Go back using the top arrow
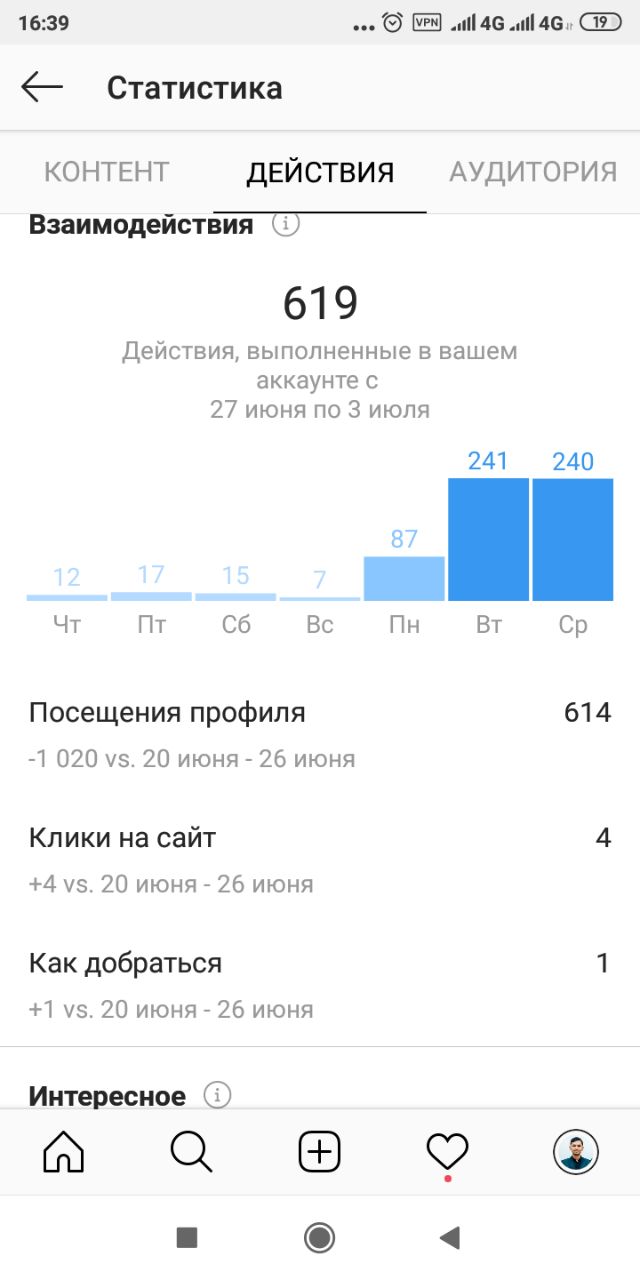 click(x=42, y=88)
